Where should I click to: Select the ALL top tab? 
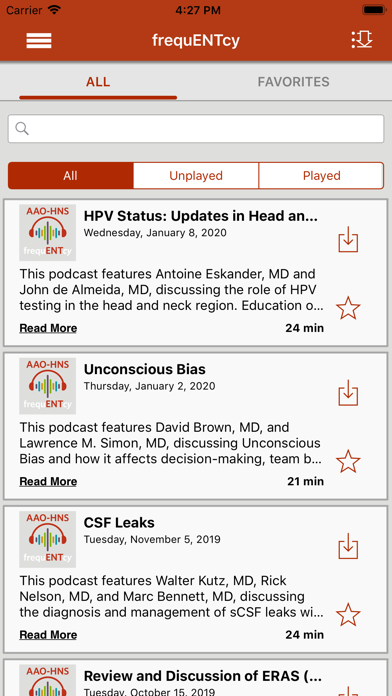pos(98,82)
